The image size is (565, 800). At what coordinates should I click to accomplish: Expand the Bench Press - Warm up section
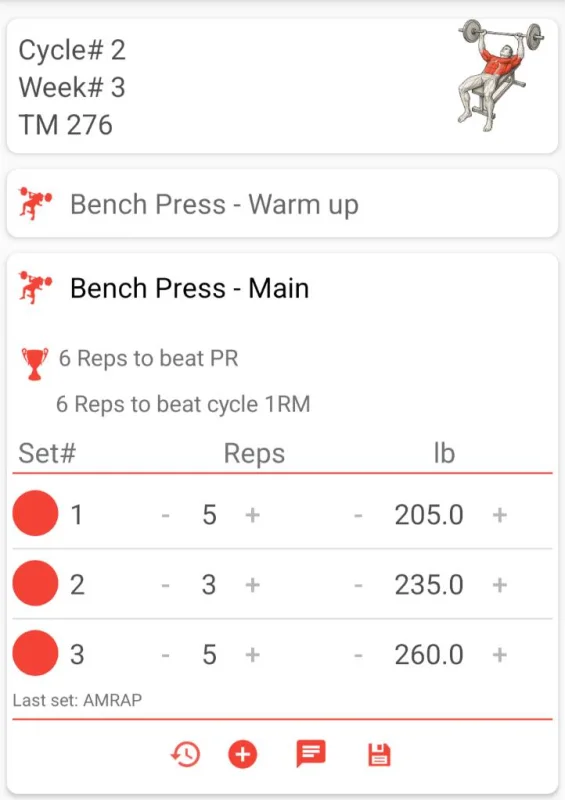[x=282, y=204]
